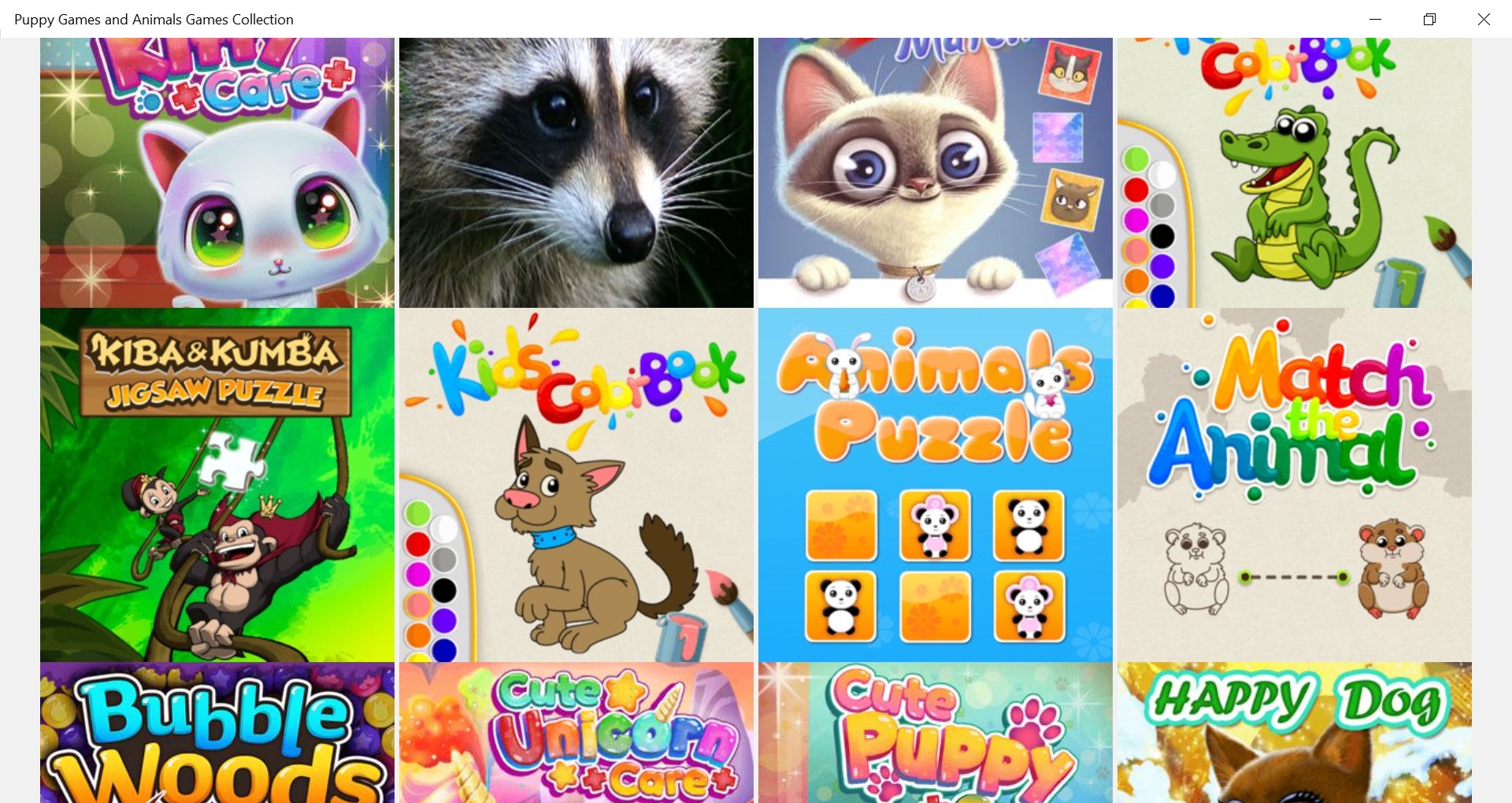Open the Kitty Care game tile
This screenshot has height=803, width=1512.
tap(217, 173)
